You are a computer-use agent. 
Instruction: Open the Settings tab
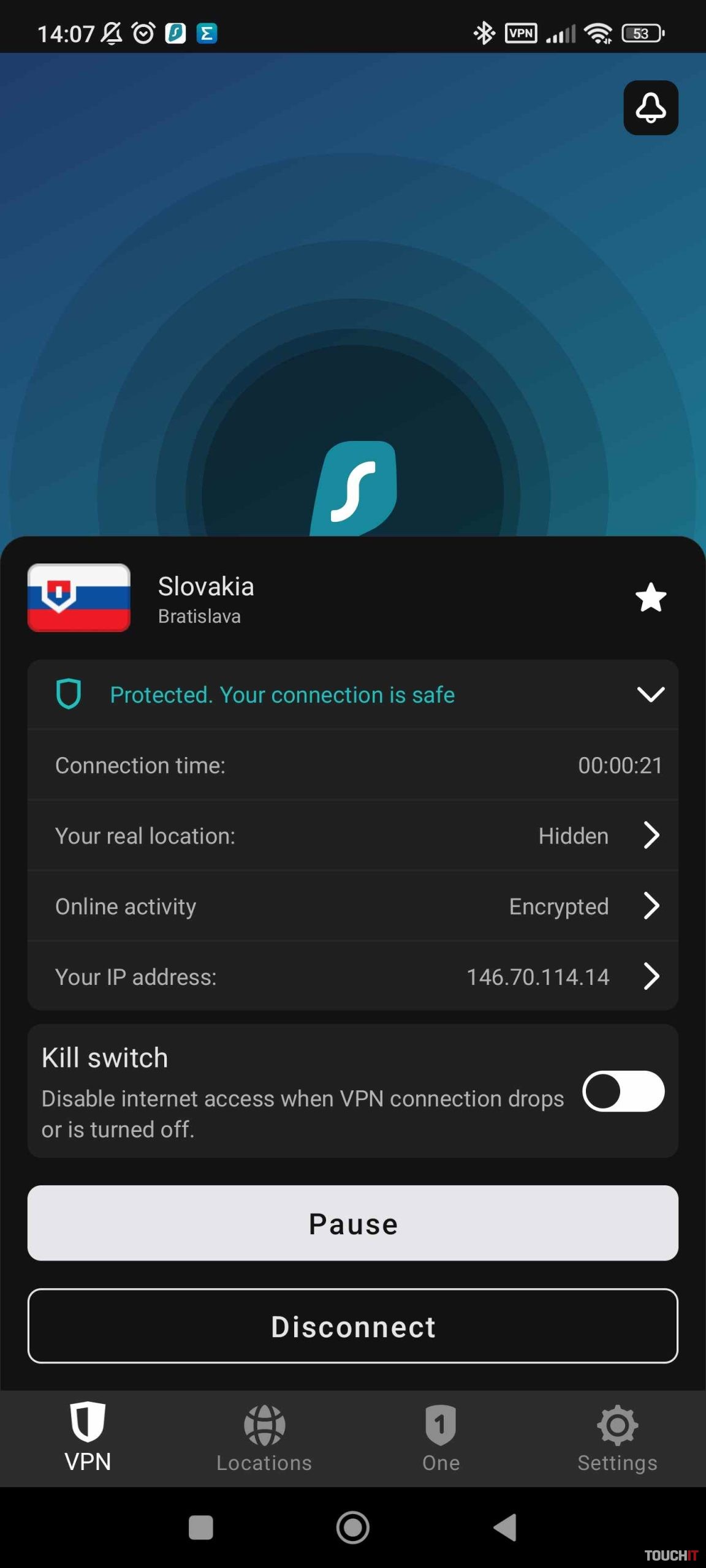tap(617, 1438)
